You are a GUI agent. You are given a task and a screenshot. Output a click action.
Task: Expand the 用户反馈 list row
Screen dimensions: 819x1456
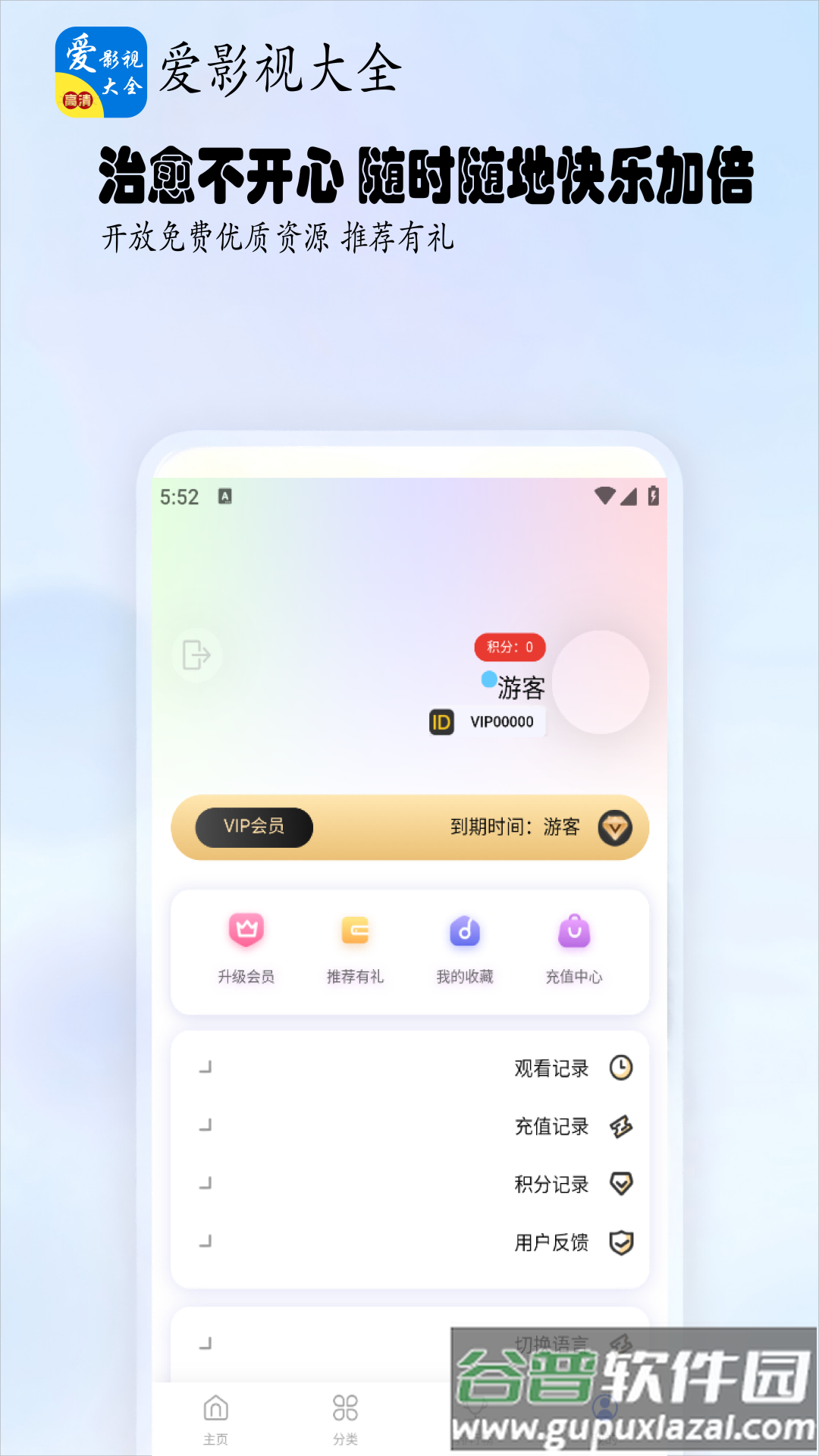coord(409,1242)
